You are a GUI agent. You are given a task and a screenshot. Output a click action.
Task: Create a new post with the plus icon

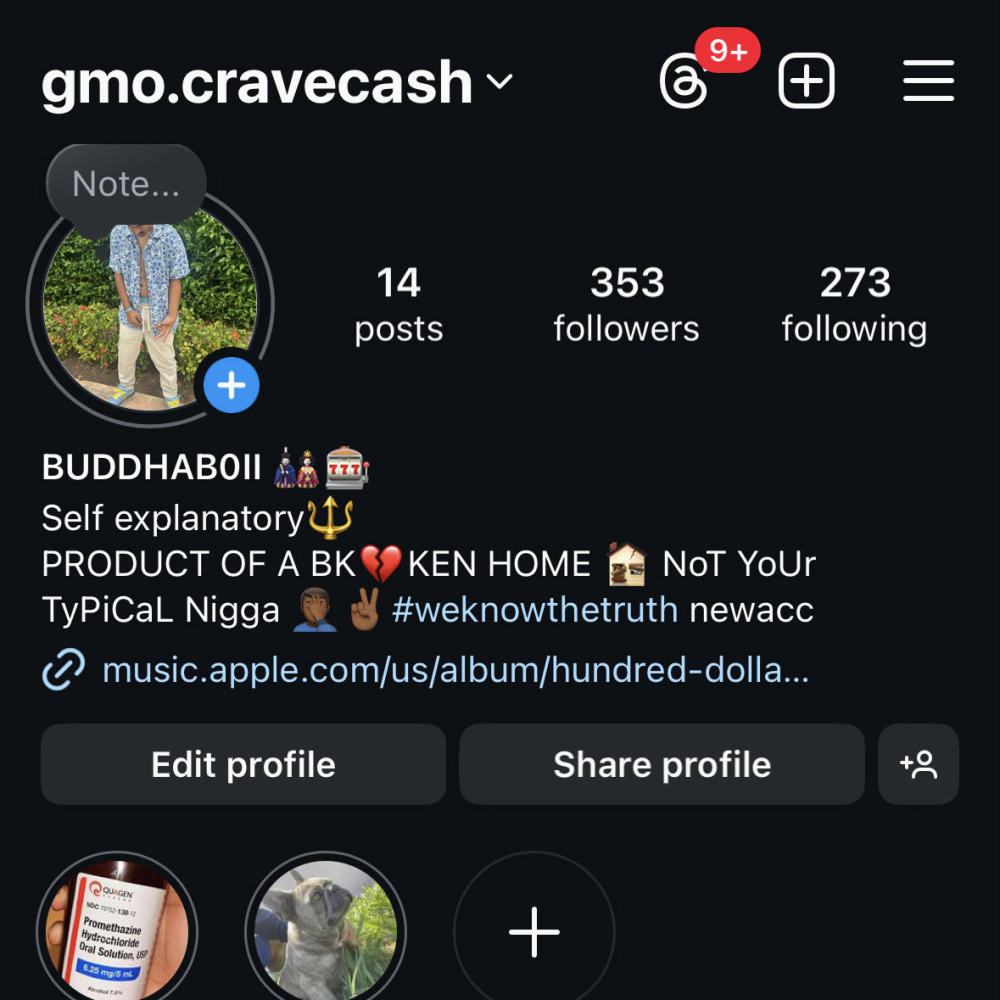[x=806, y=82]
